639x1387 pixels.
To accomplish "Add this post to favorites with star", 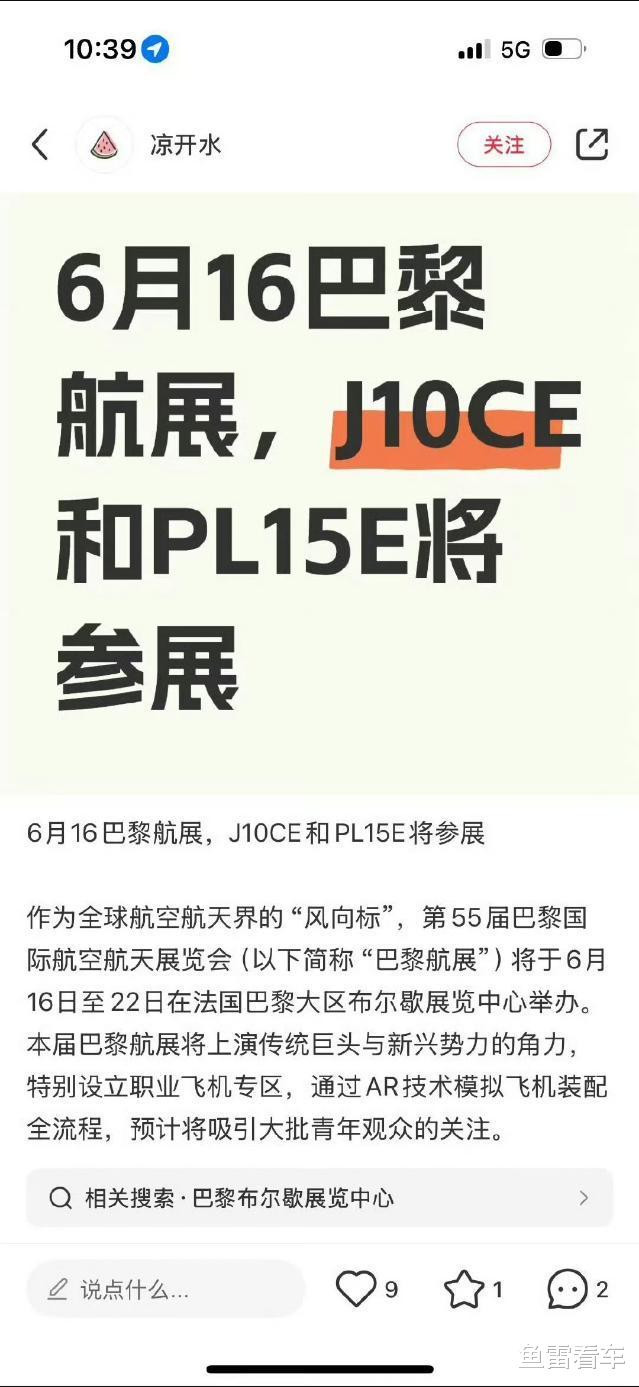I will point(464,1289).
